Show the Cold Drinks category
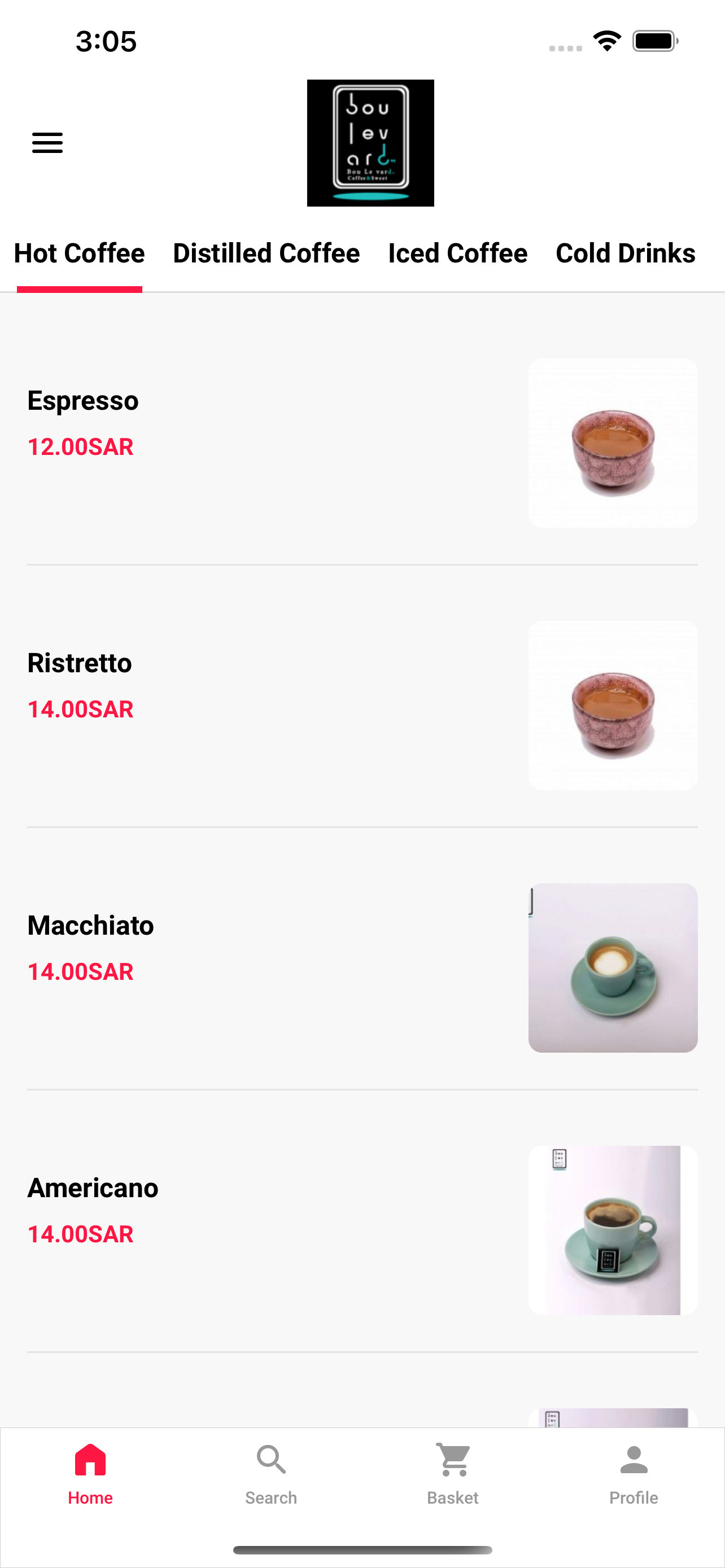This screenshot has width=725, height=1568. tap(625, 254)
